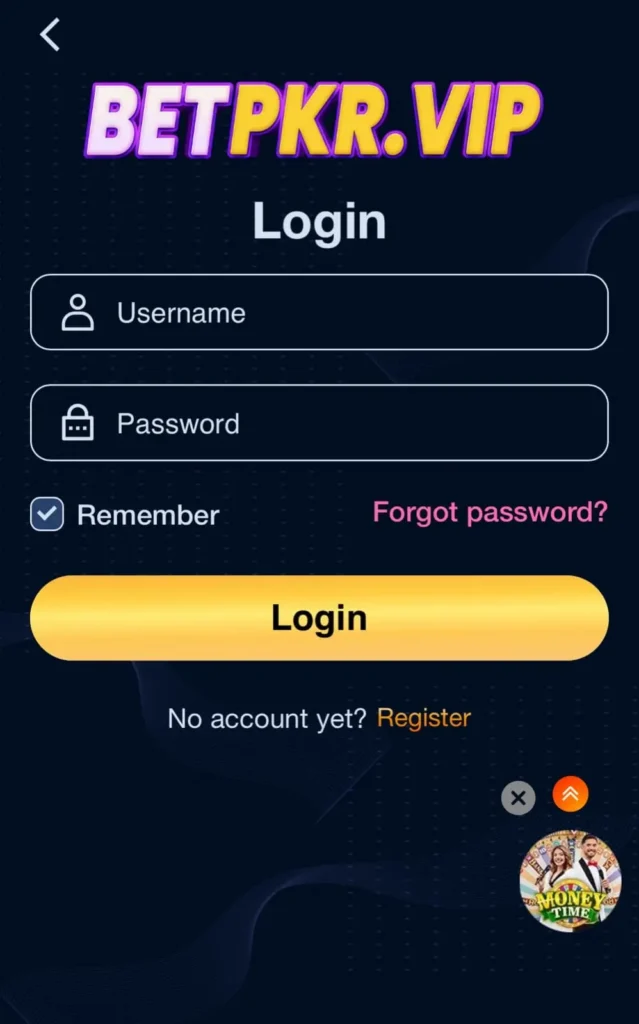Dismiss the floating Money Time promo
Screen dimensions: 639x1024
518,798
